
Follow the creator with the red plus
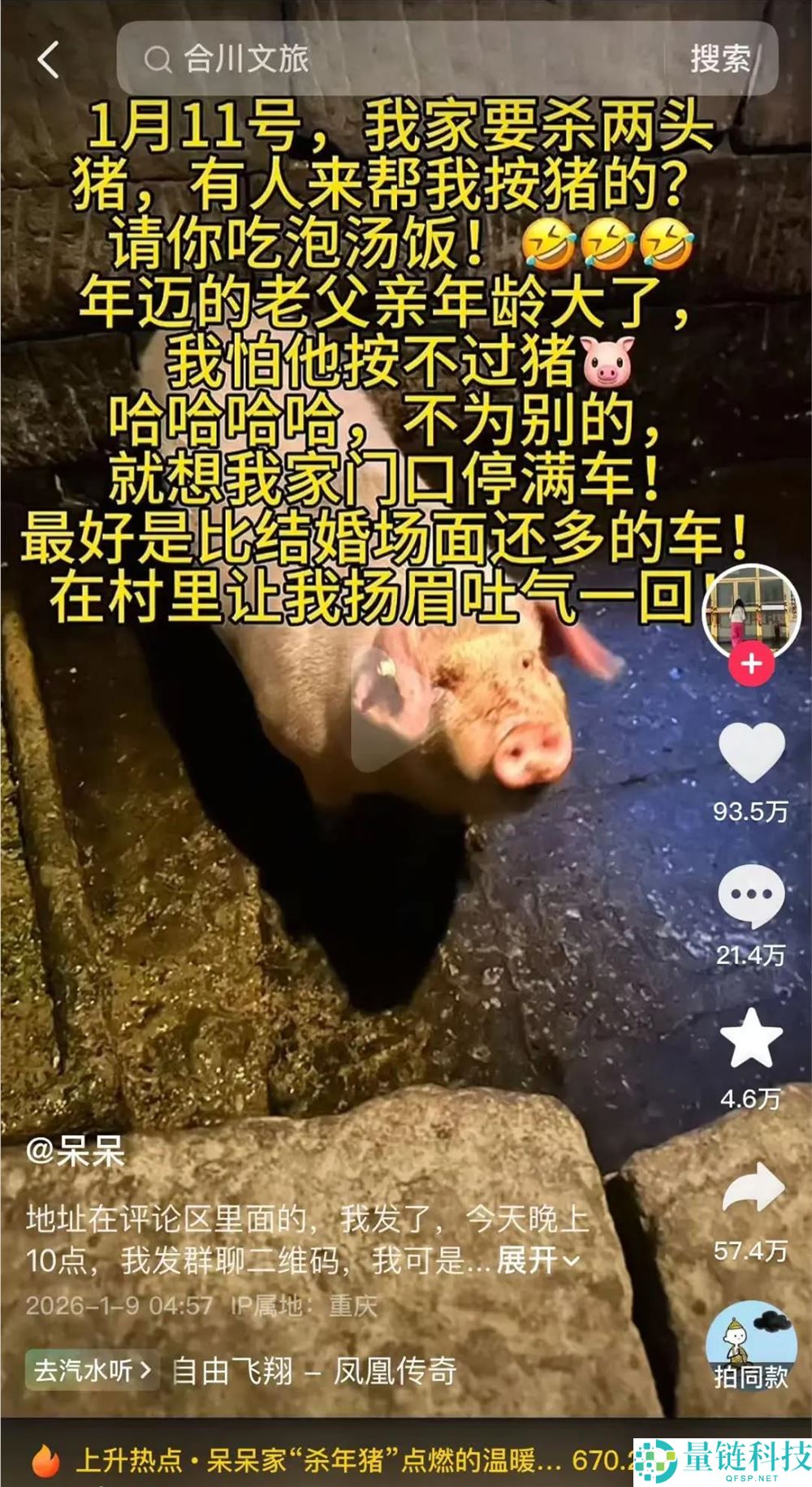click(x=751, y=664)
